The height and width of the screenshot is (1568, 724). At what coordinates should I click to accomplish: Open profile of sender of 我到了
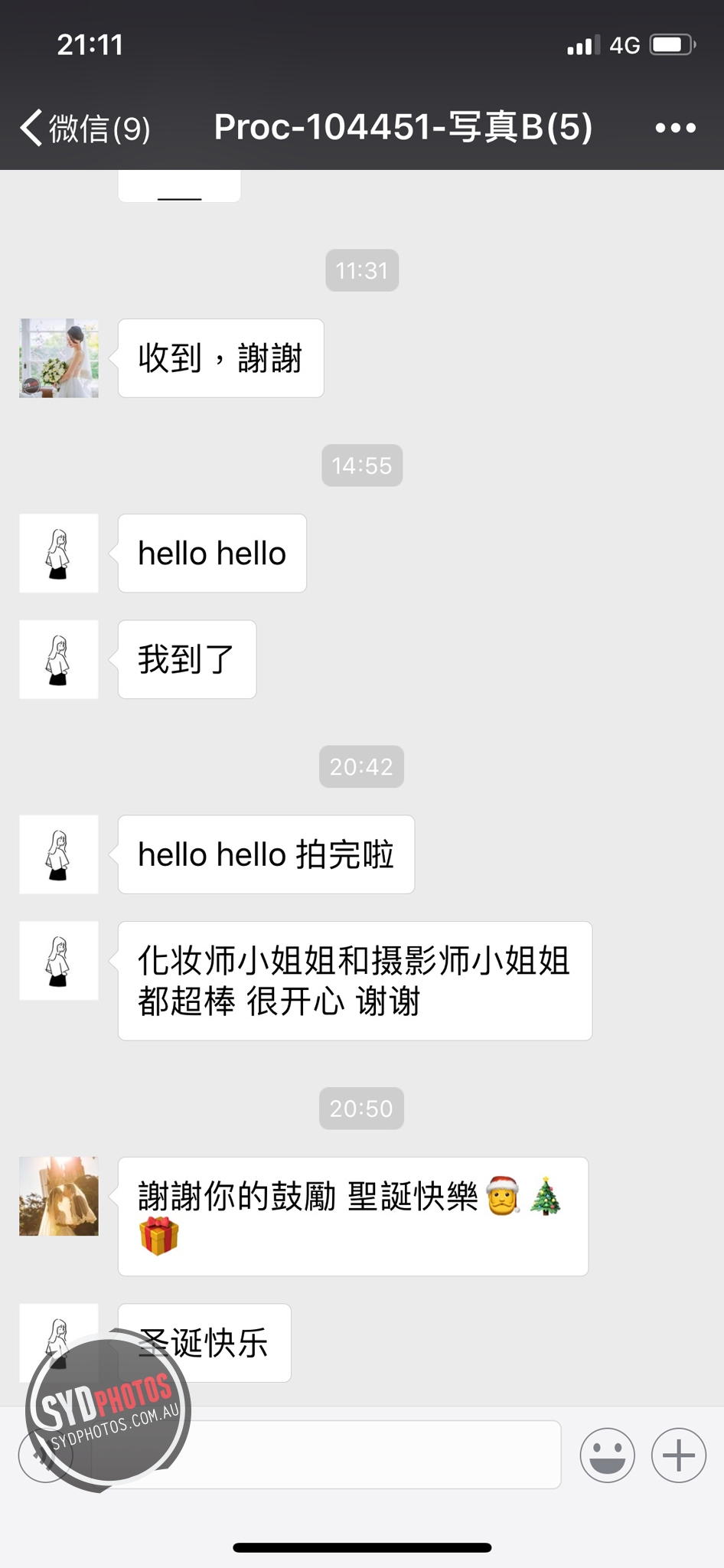pos(59,659)
